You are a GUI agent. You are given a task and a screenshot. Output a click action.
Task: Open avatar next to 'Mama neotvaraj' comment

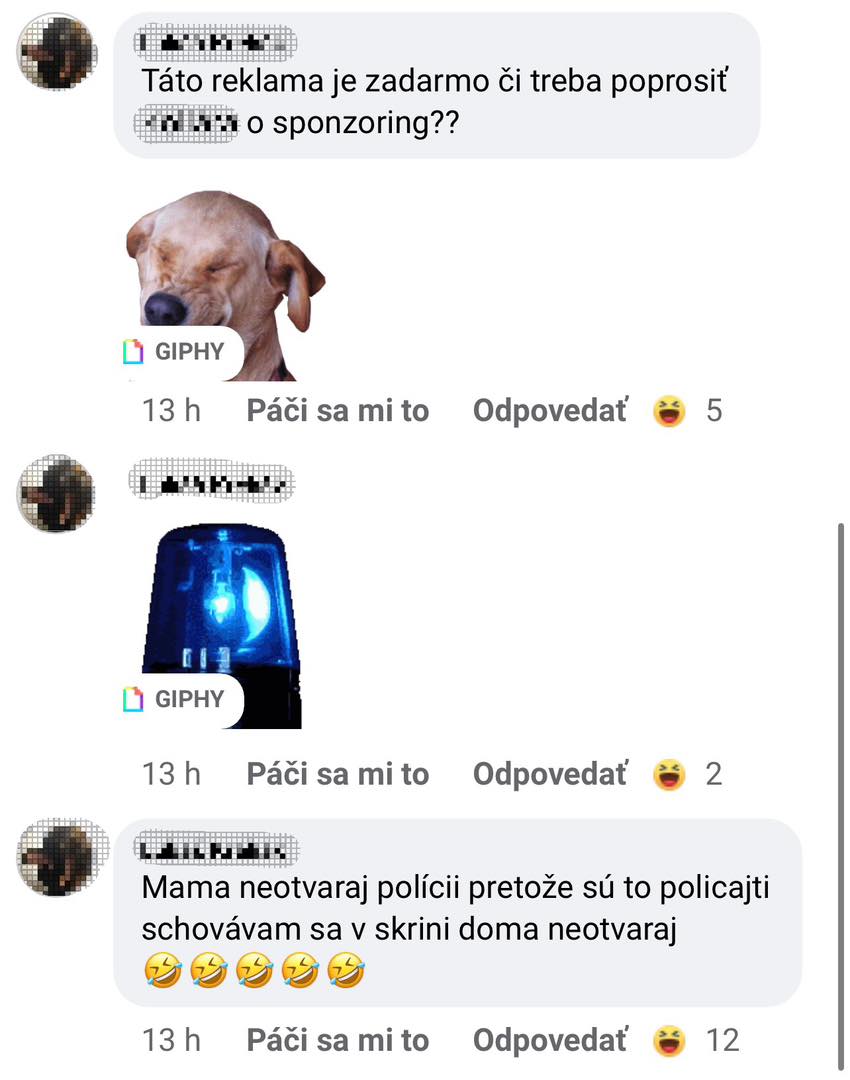coord(57,856)
